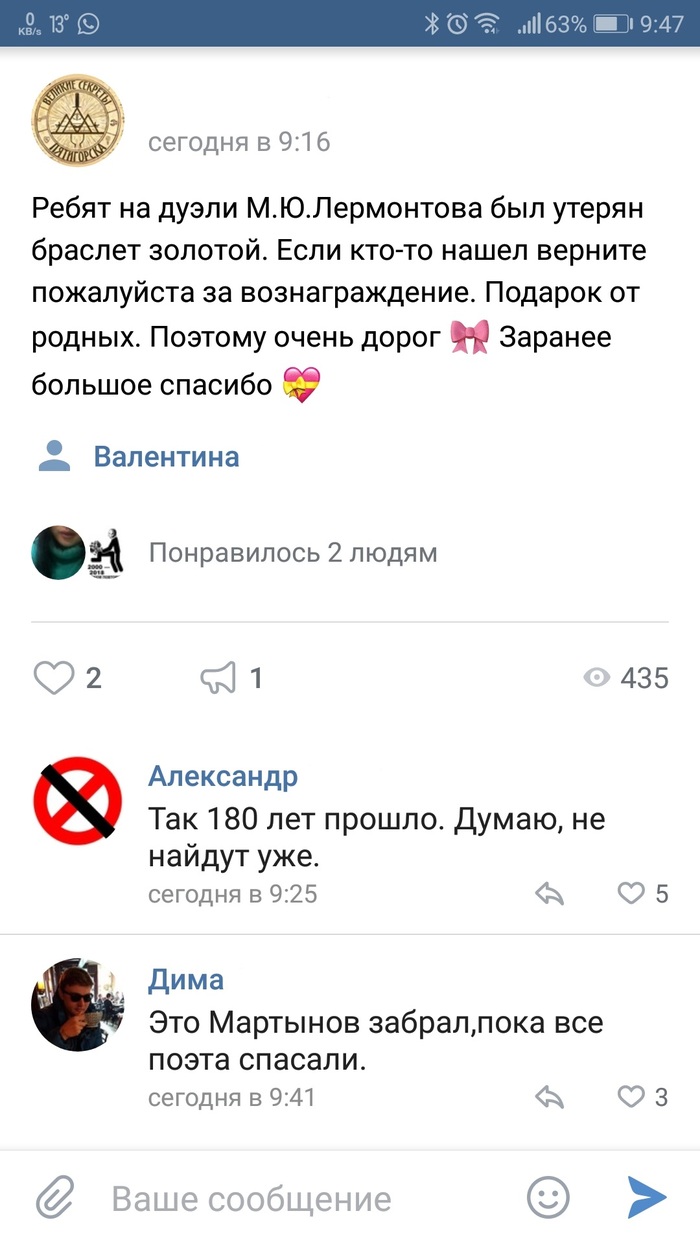View the people who liked the post

click(292, 552)
